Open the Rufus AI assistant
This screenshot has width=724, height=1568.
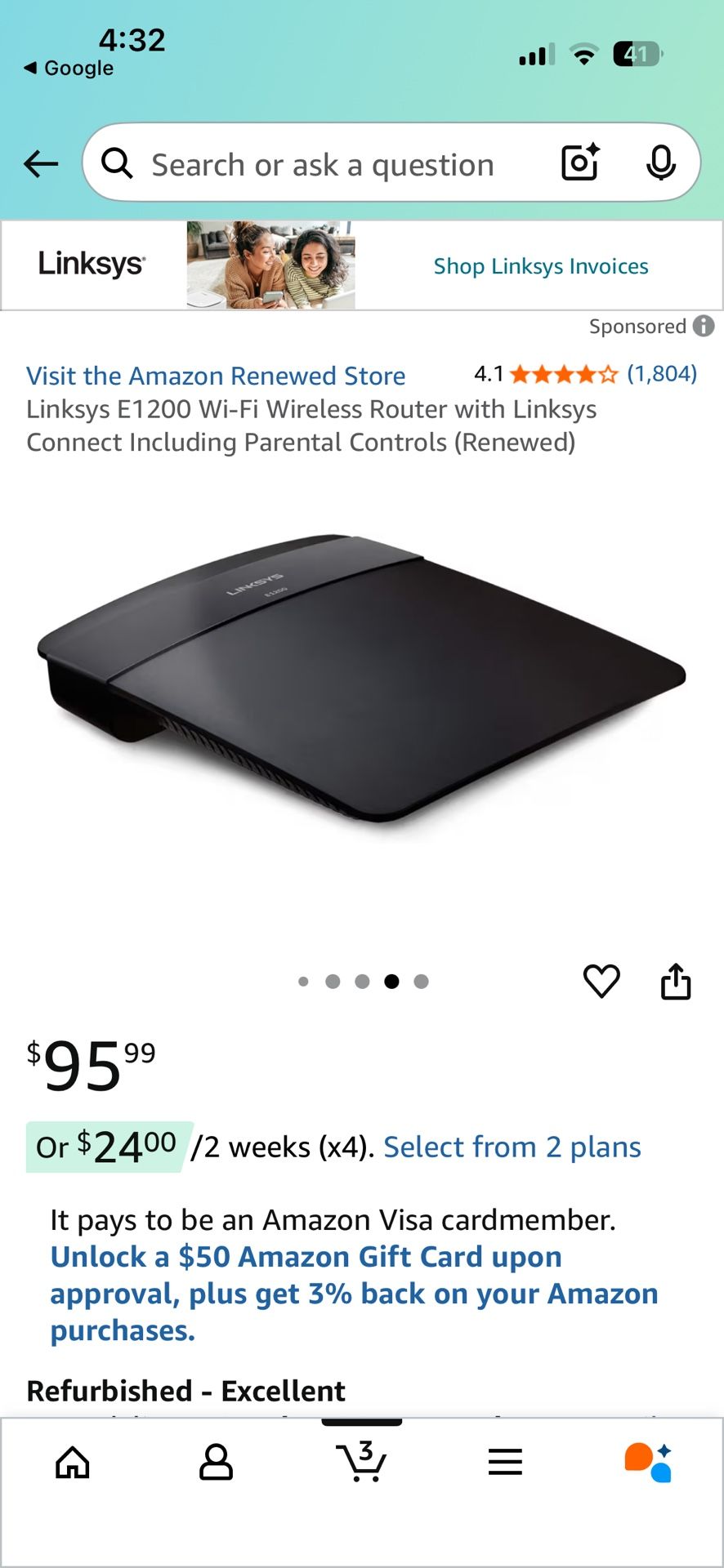pyautogui.click(x=648, y=1462)
